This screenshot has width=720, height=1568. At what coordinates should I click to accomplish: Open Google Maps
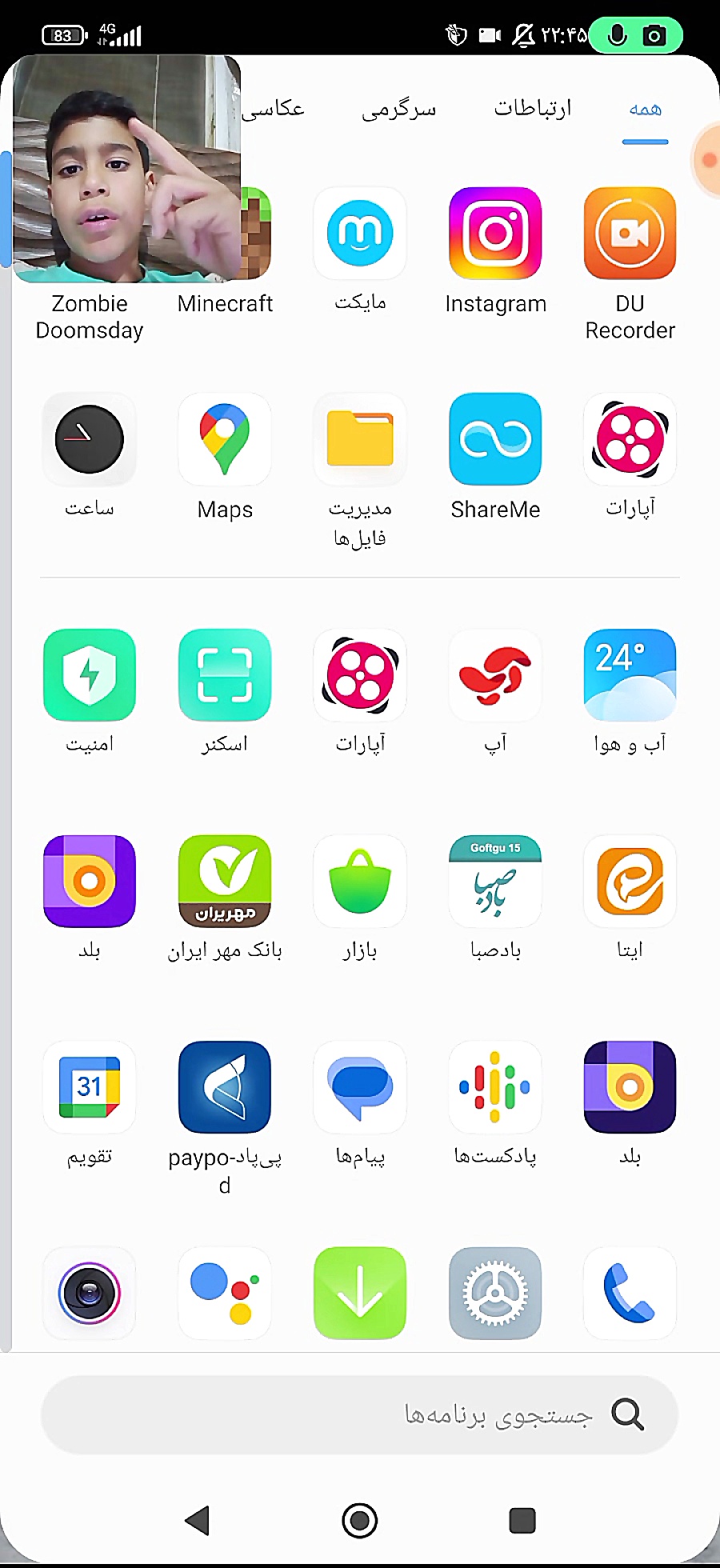[225, 439]
